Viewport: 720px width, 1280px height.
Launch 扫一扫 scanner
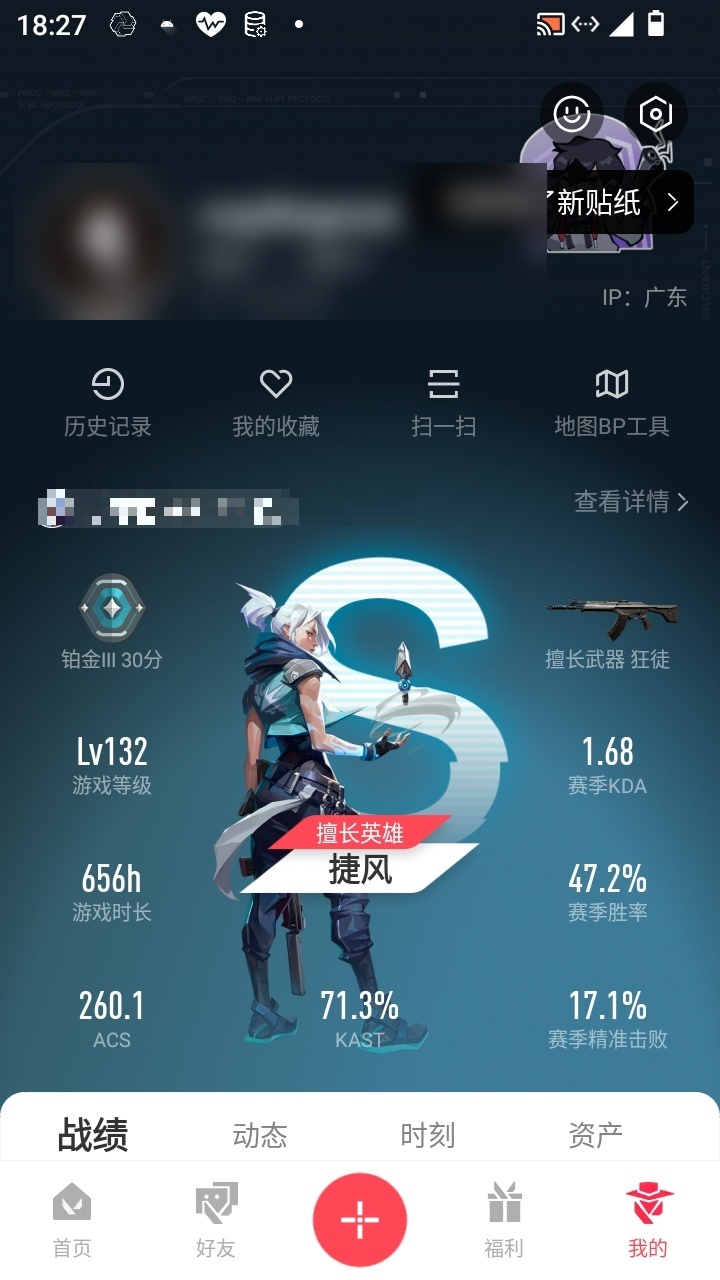coord(444,403)
